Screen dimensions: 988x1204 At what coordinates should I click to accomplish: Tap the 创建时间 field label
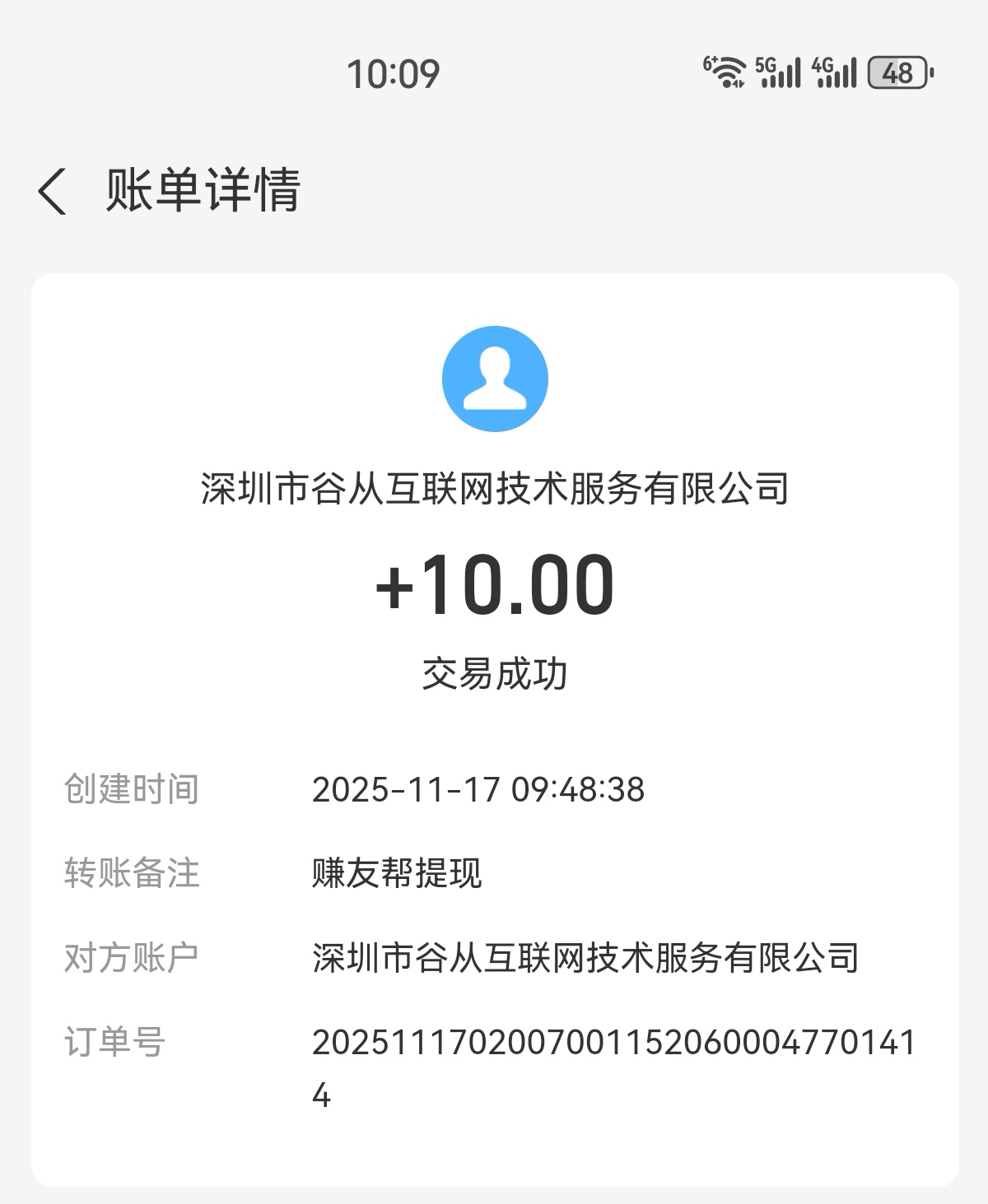[132, 788]
